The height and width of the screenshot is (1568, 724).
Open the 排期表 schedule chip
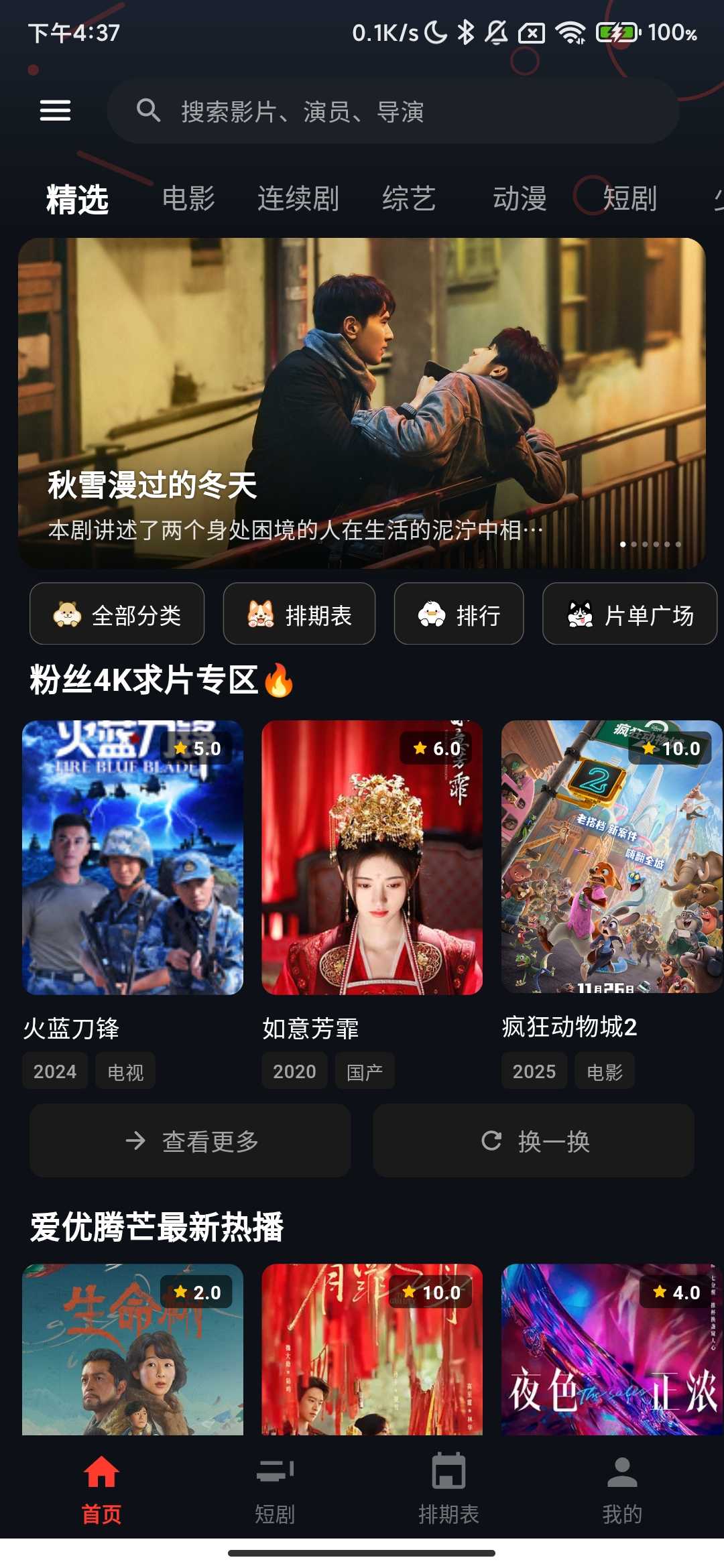[x=299, y=614]
